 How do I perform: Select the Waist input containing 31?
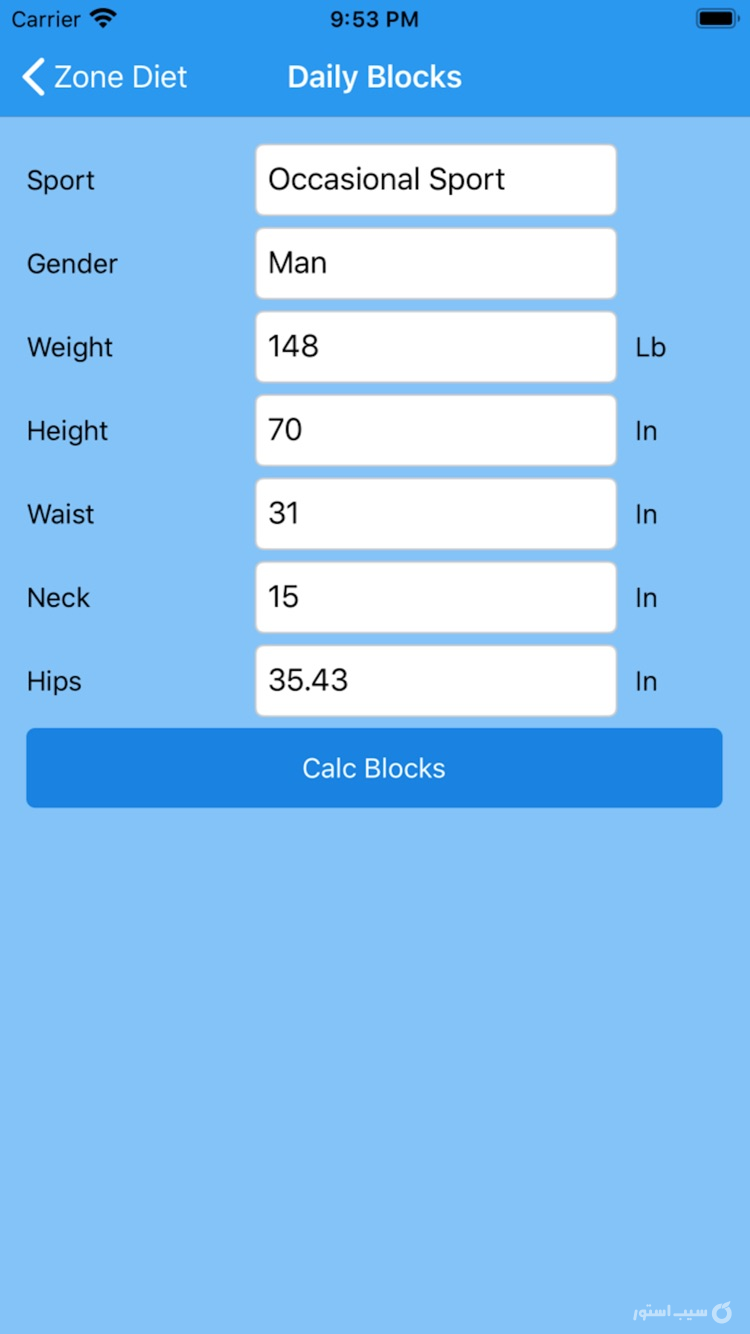(435, 514)
